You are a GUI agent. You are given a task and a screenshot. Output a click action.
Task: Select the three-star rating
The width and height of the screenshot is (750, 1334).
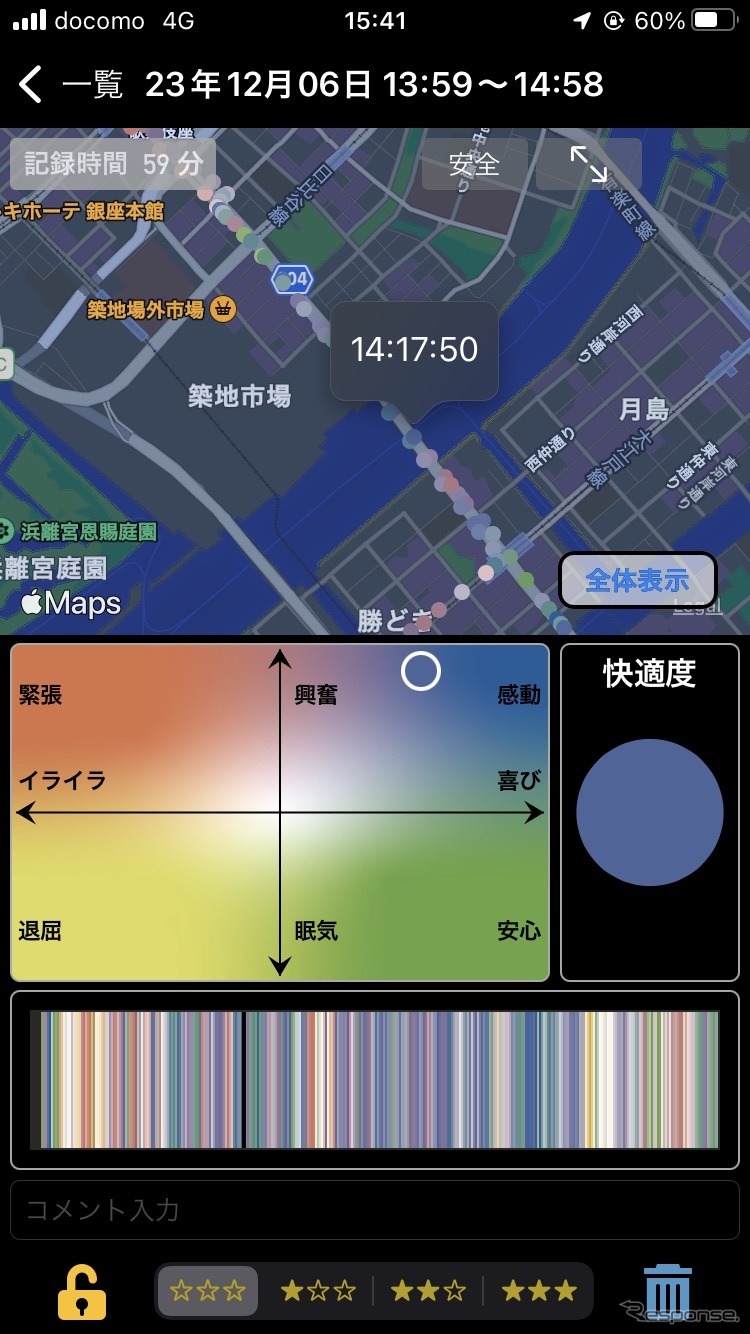click(539, 1291)
